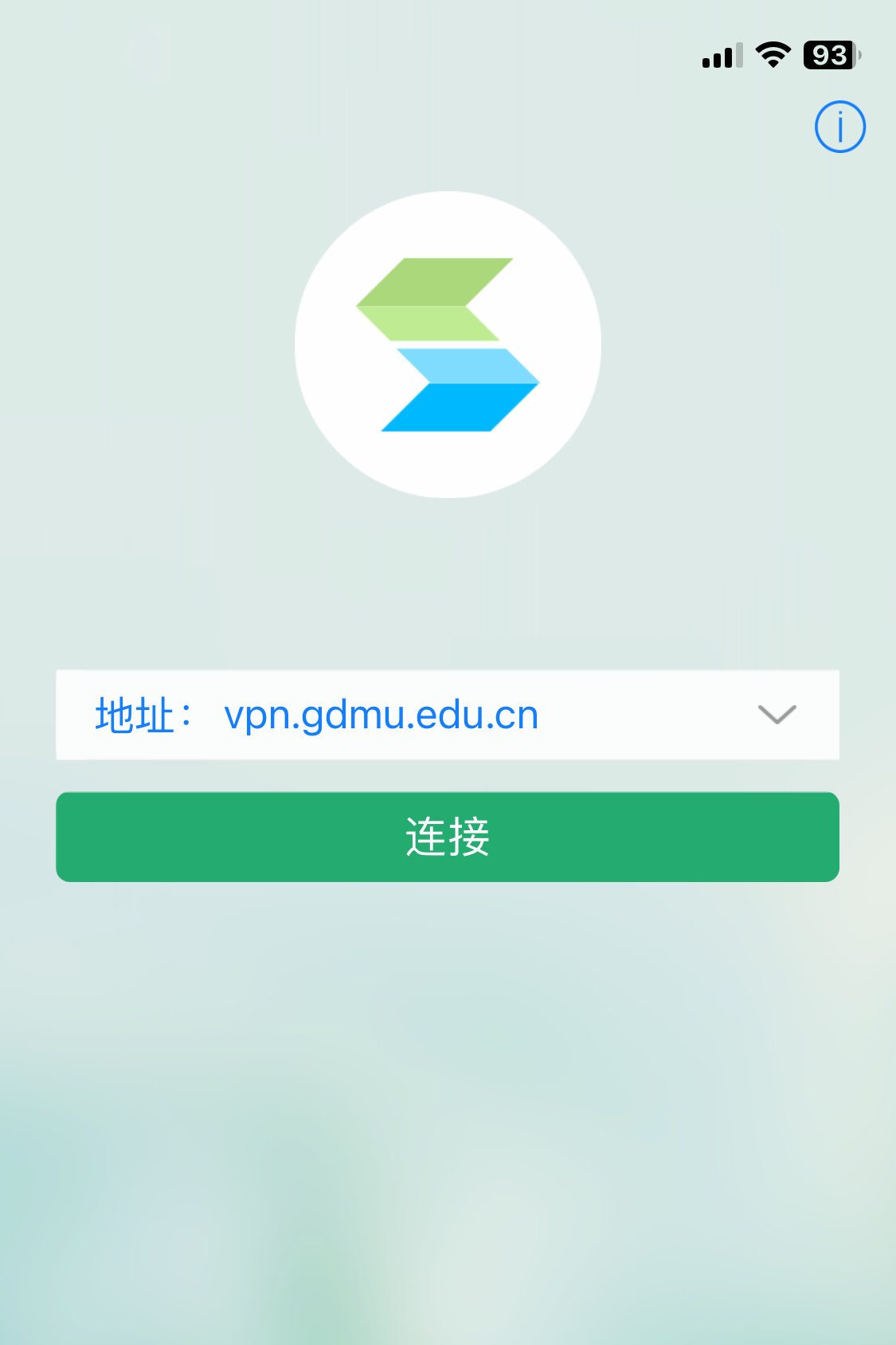This screenshot has width=896, height=1345.
Task: Select the address vpn.gdmu.edu.cn text
Action: pyautogui.click(x=381, y=715)
